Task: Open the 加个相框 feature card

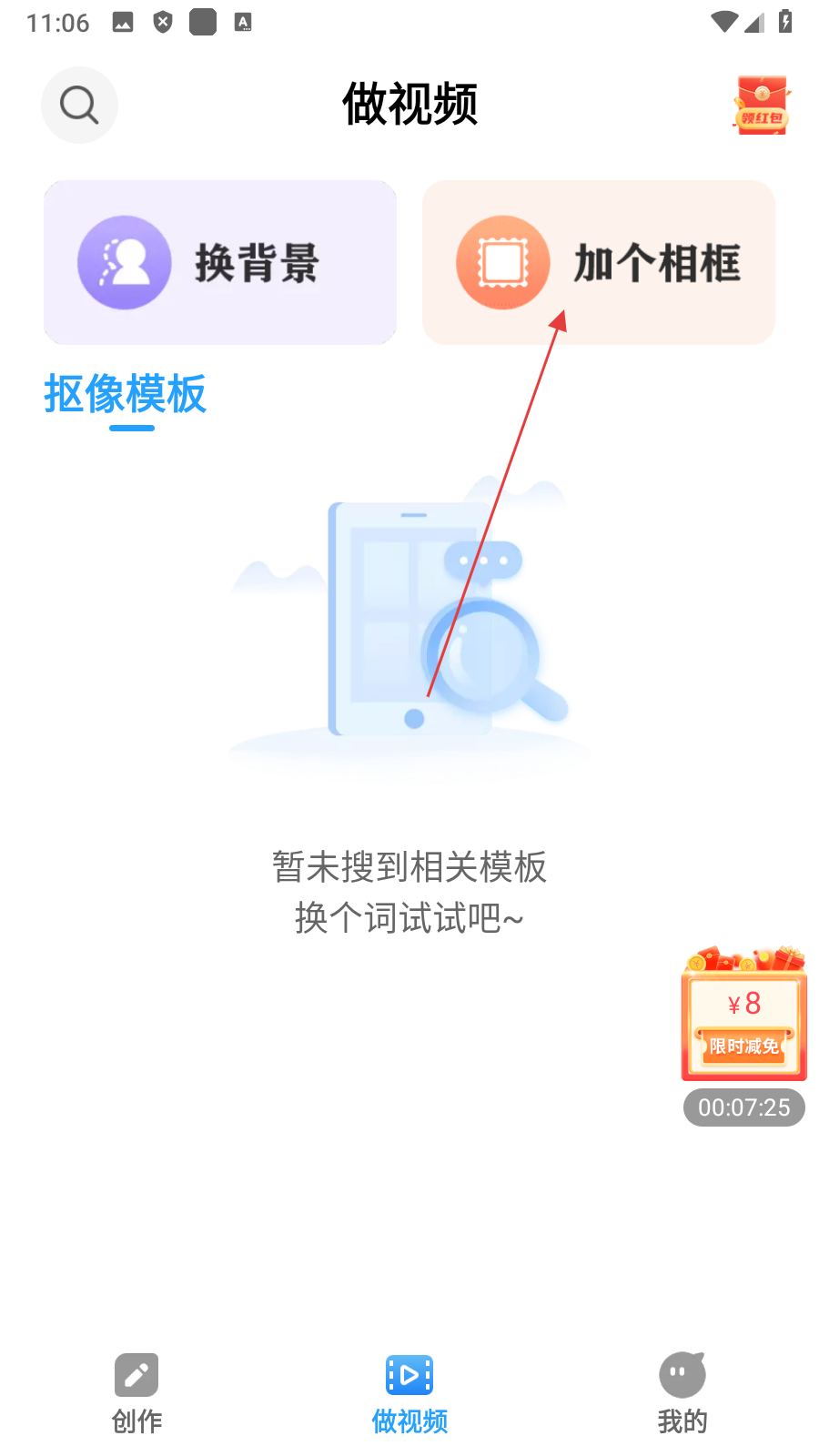Action: point(599,263)
